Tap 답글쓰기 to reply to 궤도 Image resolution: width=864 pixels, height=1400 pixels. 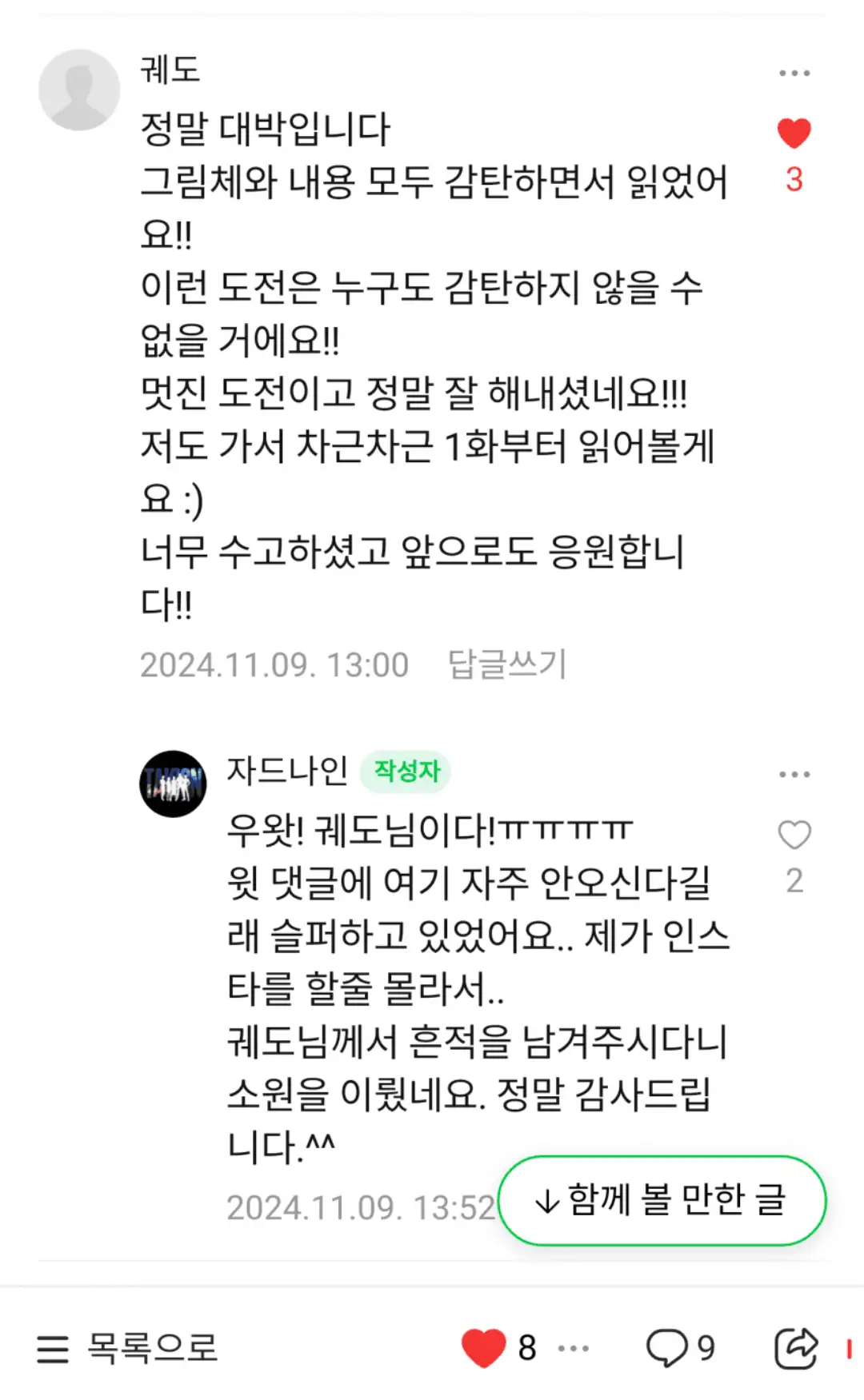pyautogui.click(x=507, y=664)
